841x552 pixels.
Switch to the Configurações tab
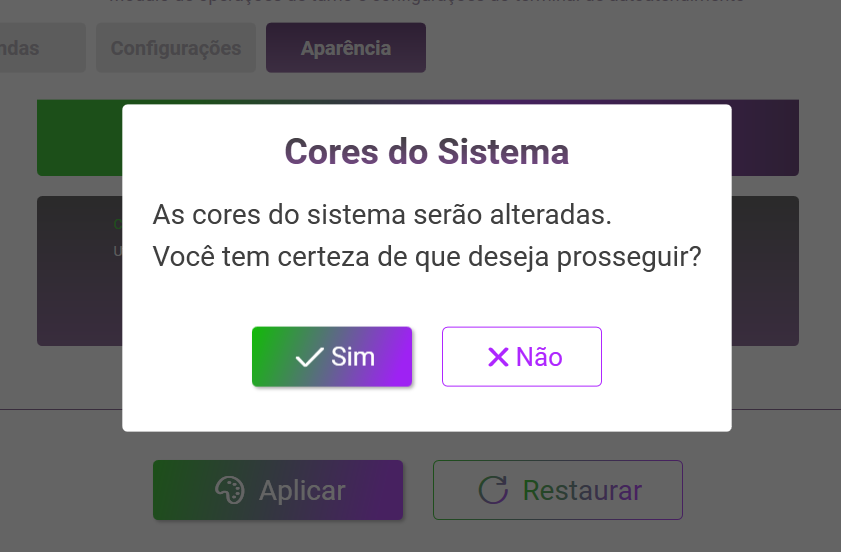pyautogui.click(x=176, y=48)
